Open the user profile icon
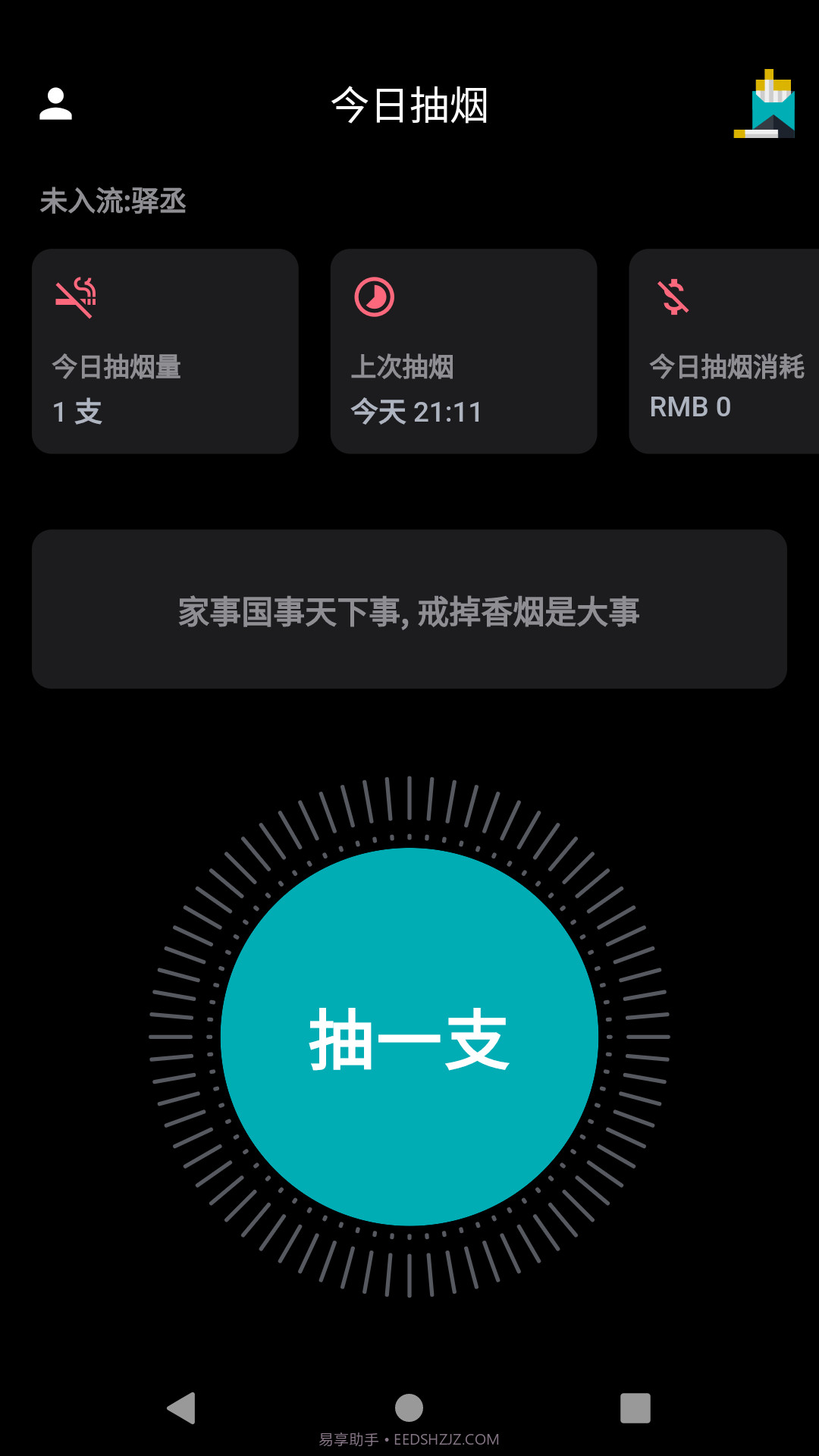Viewport: 819px width, 1456px height. (55, 105)
